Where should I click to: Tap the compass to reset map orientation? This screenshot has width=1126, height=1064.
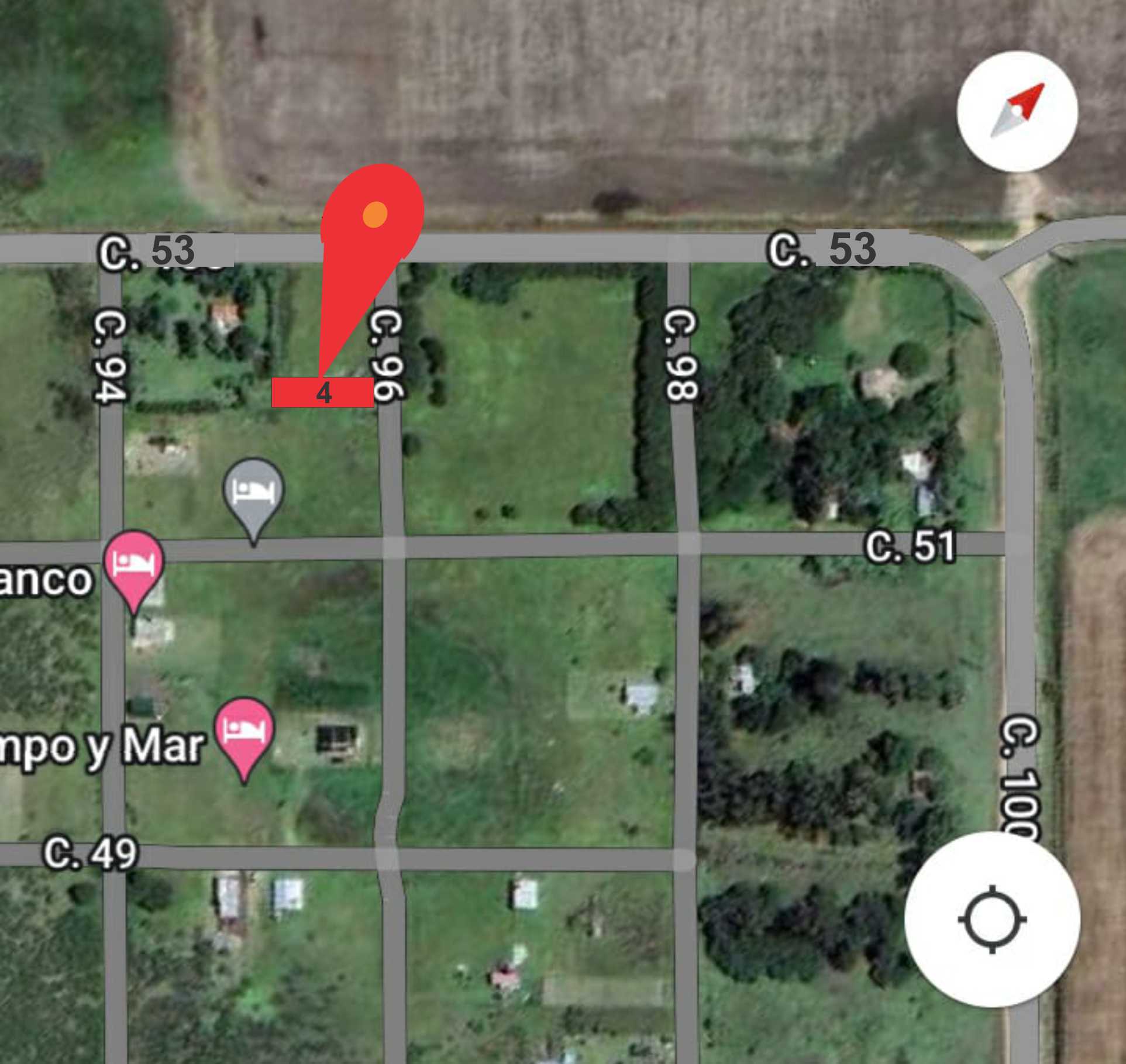pyautogui.click(x=1017, y=111)
